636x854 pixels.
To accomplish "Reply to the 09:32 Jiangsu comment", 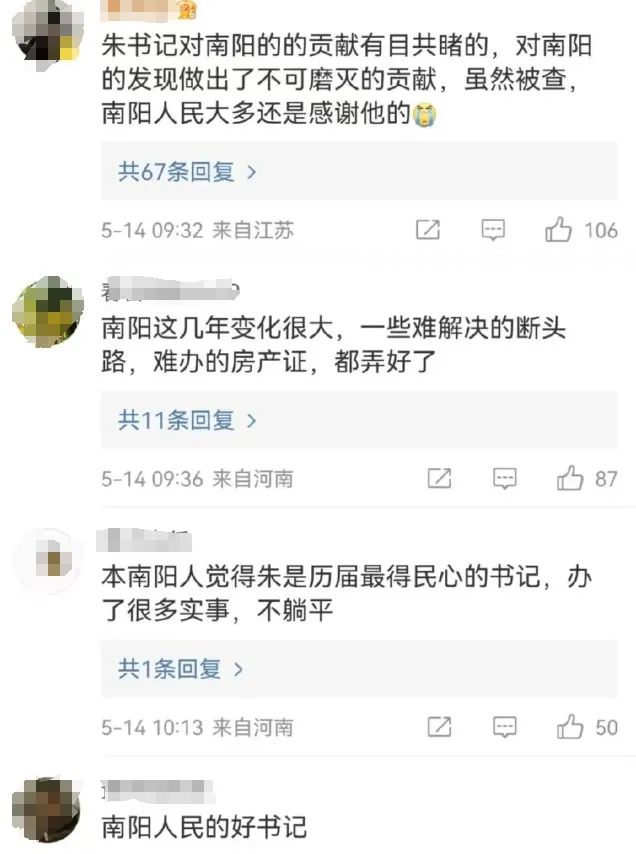I will tap(493, 231).
